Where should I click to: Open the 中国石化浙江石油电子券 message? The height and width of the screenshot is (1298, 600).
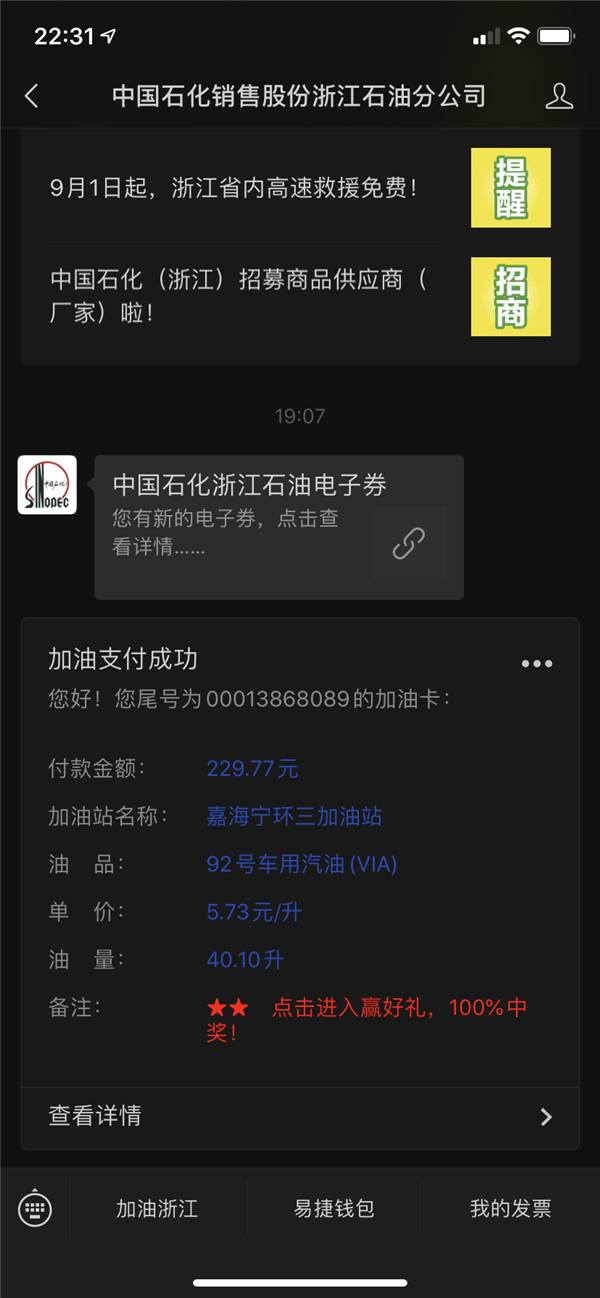279,527
